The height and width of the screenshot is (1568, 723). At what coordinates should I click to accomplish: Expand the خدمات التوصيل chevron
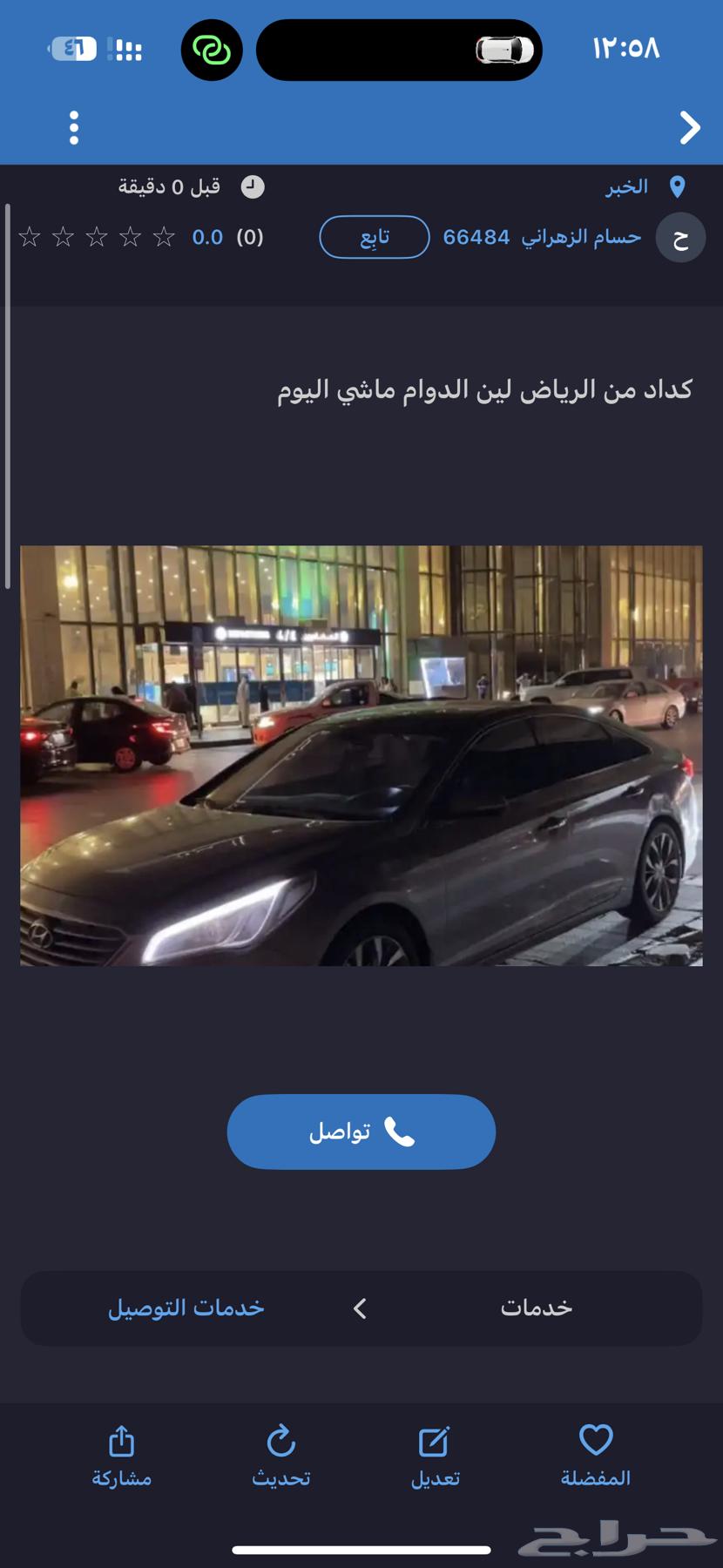tap(359, 1307)
